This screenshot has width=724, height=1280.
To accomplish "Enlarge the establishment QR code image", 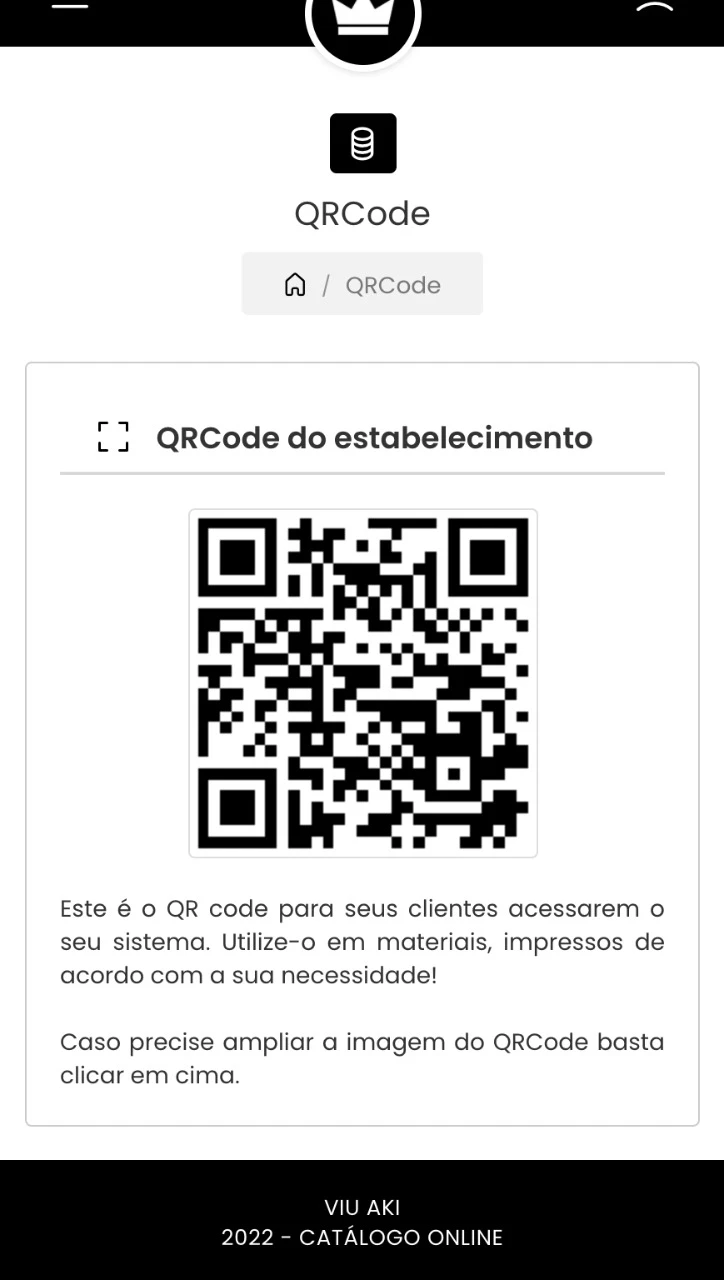I will pos(363,683).
